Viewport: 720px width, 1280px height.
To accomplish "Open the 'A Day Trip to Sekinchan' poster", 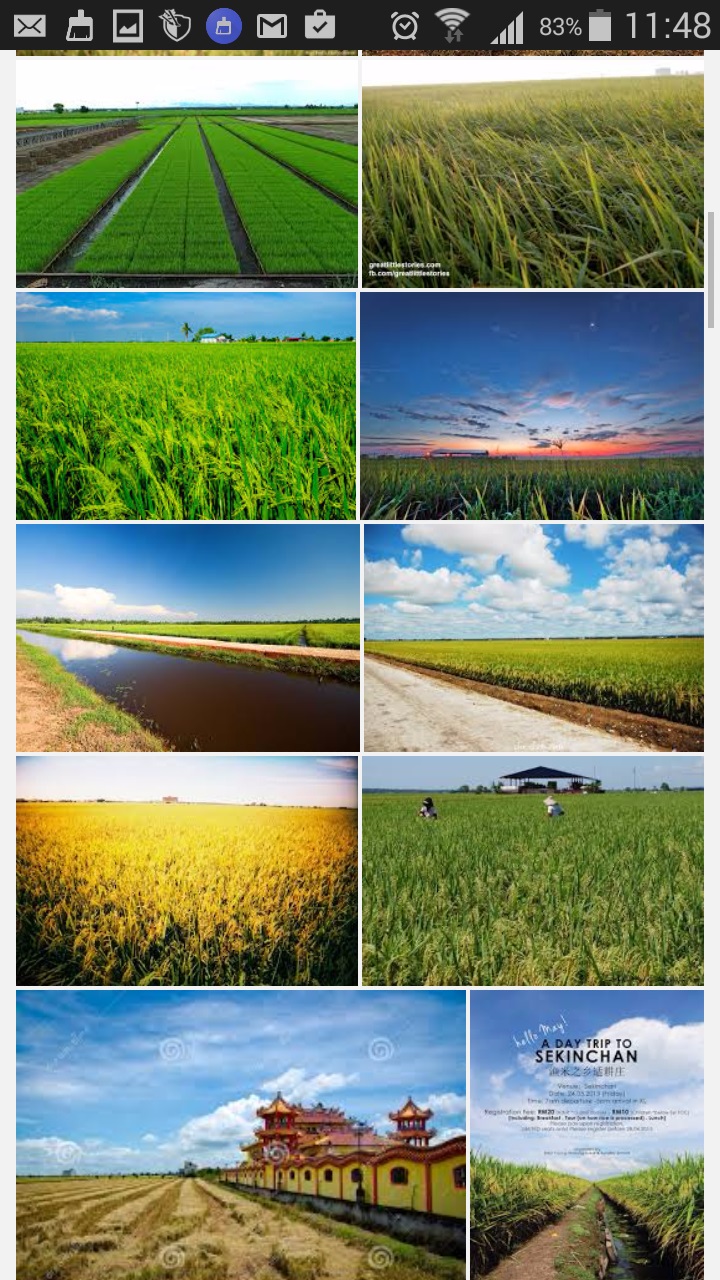I will point(587,1134).
